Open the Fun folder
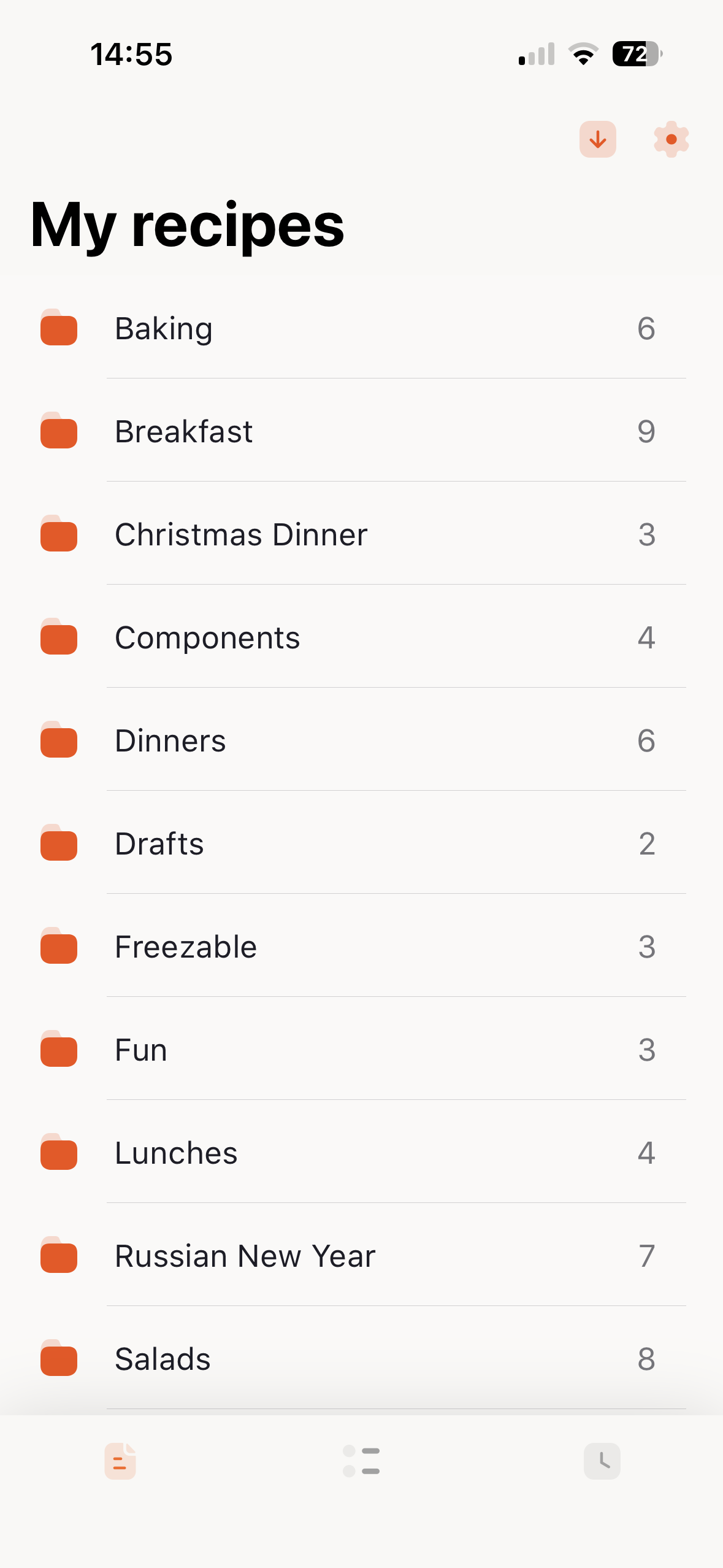This screenshot has width=723, height=1568. (140, 1051)
